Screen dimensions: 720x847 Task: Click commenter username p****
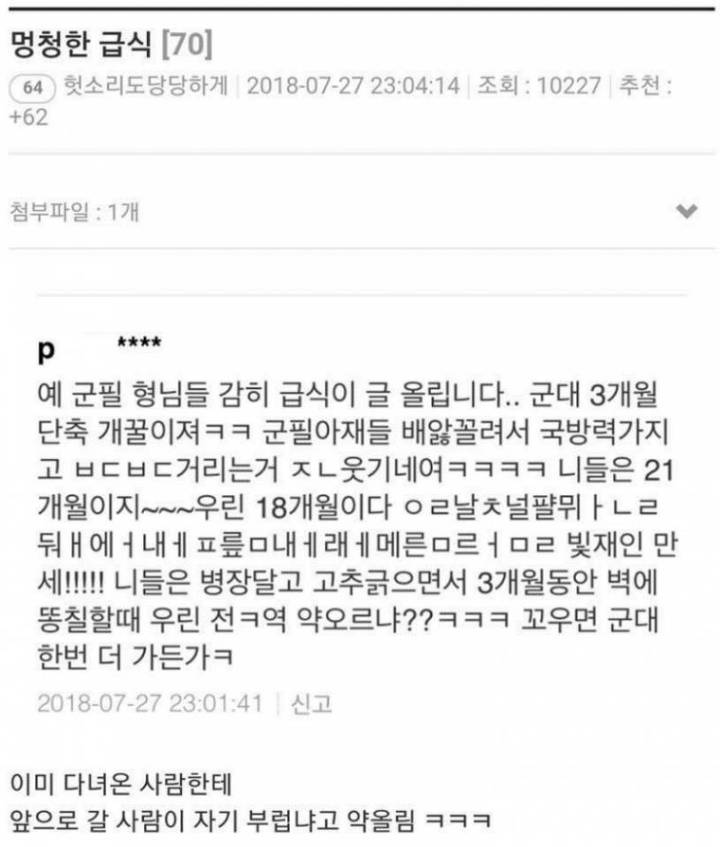coord(100,345)
